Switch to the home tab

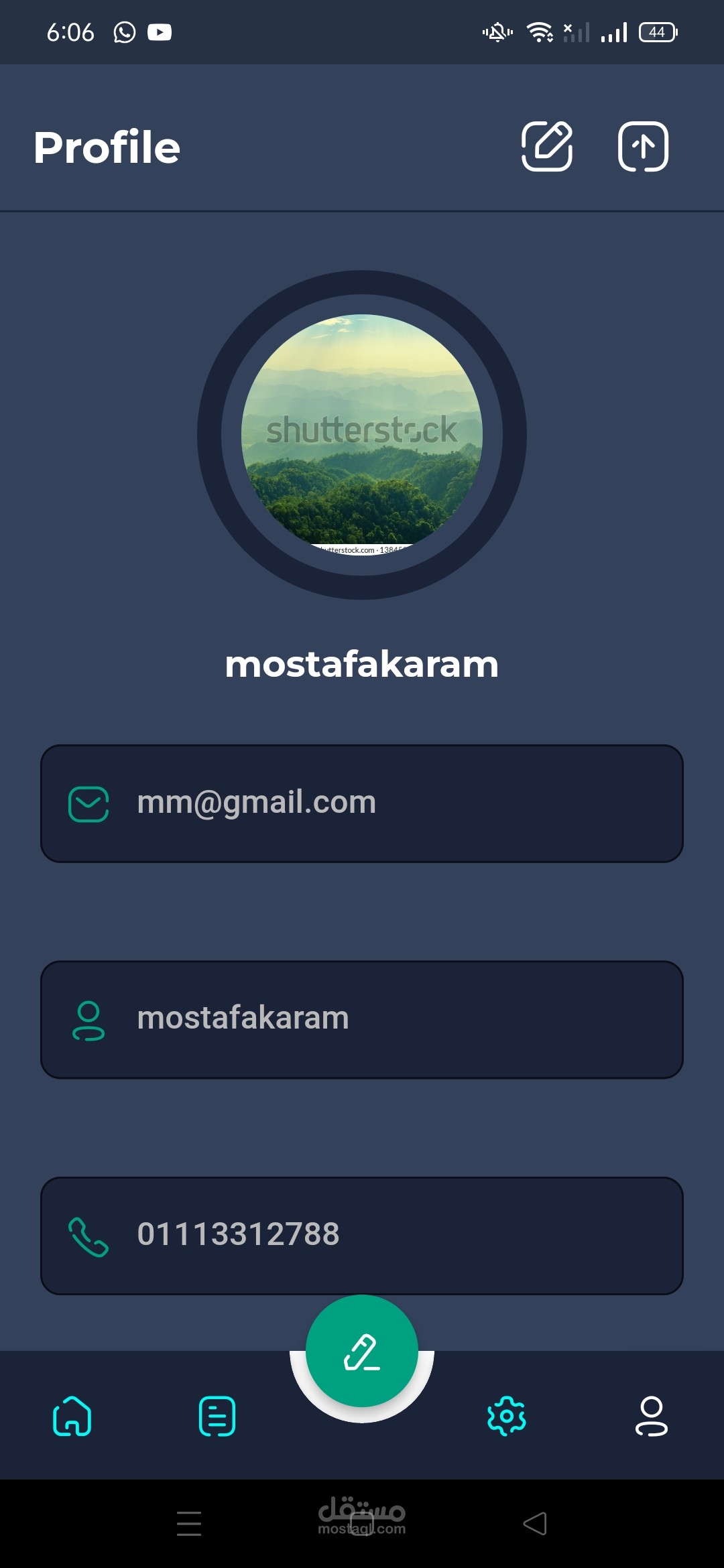coord(72,1416)
